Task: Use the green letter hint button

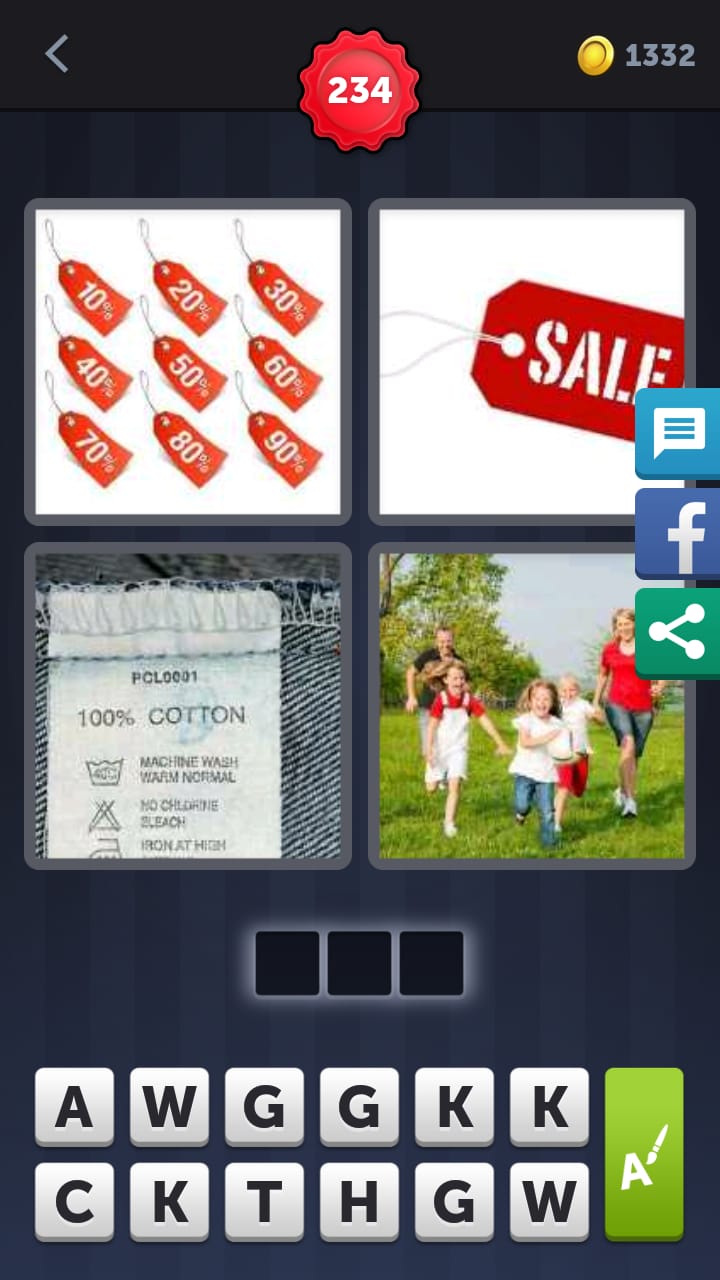Action: pyautogui.click(x=644, y=1154)
